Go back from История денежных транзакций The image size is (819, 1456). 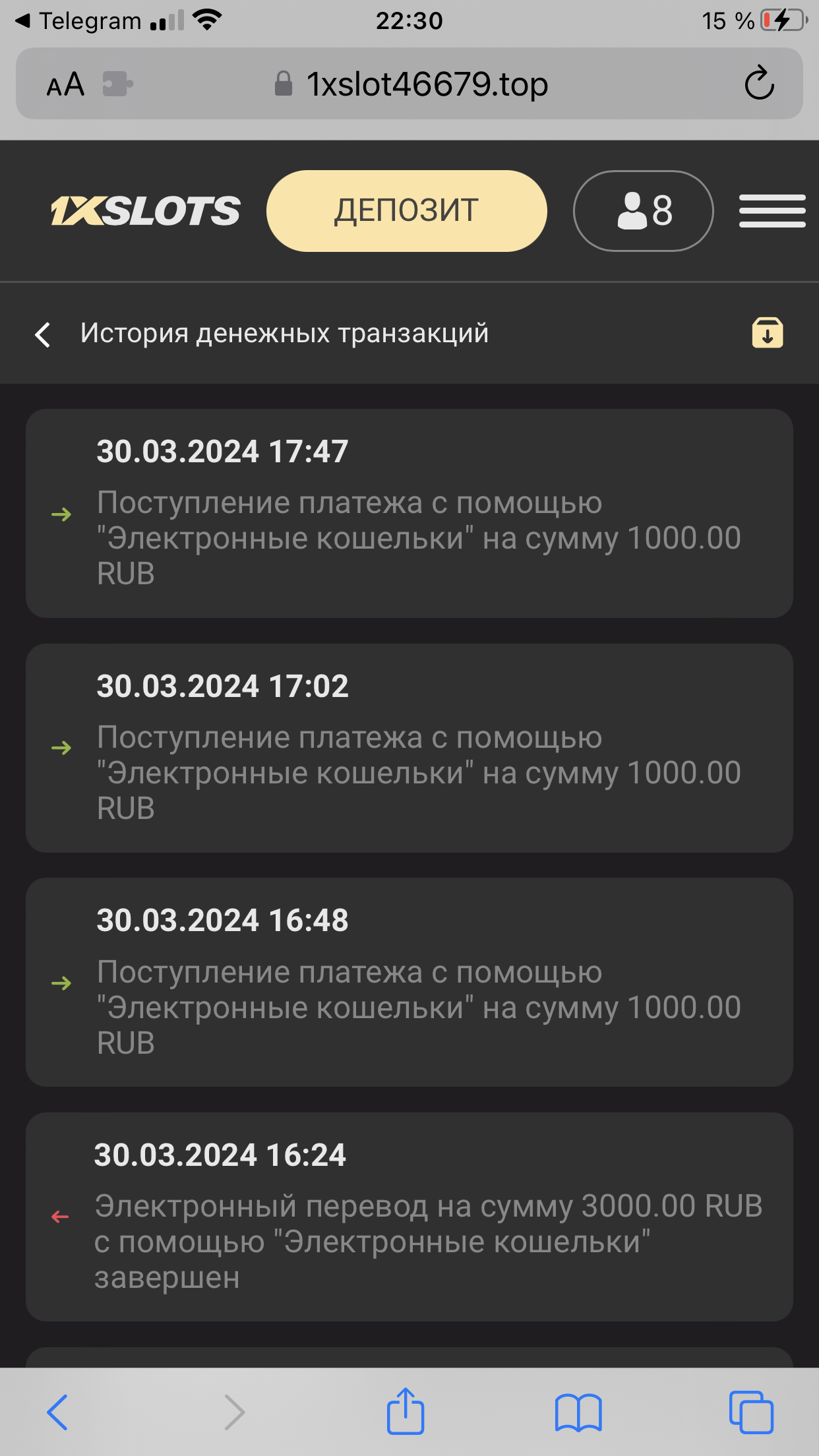(43, 334)
